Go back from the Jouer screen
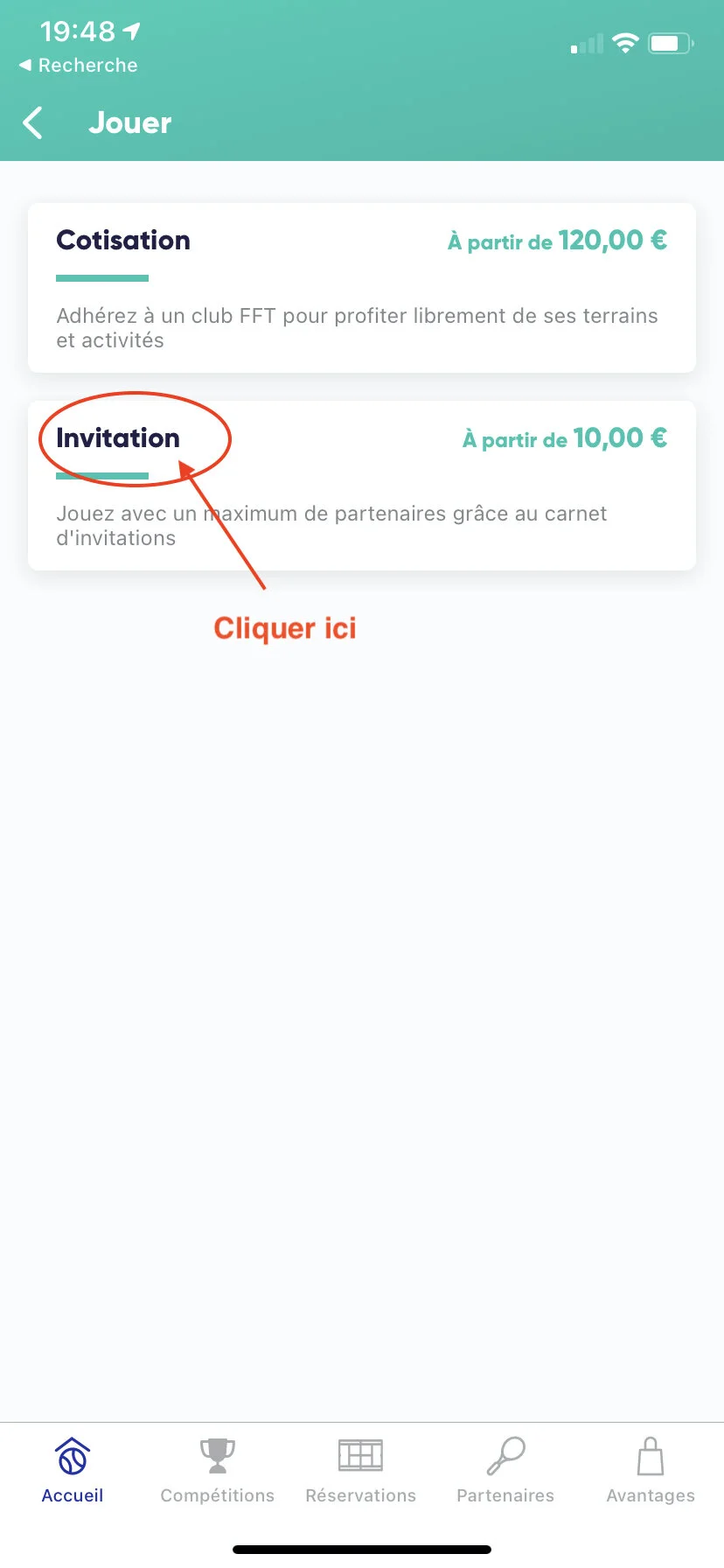This screenshot has width=724, height=1568. tap(33, 123)
